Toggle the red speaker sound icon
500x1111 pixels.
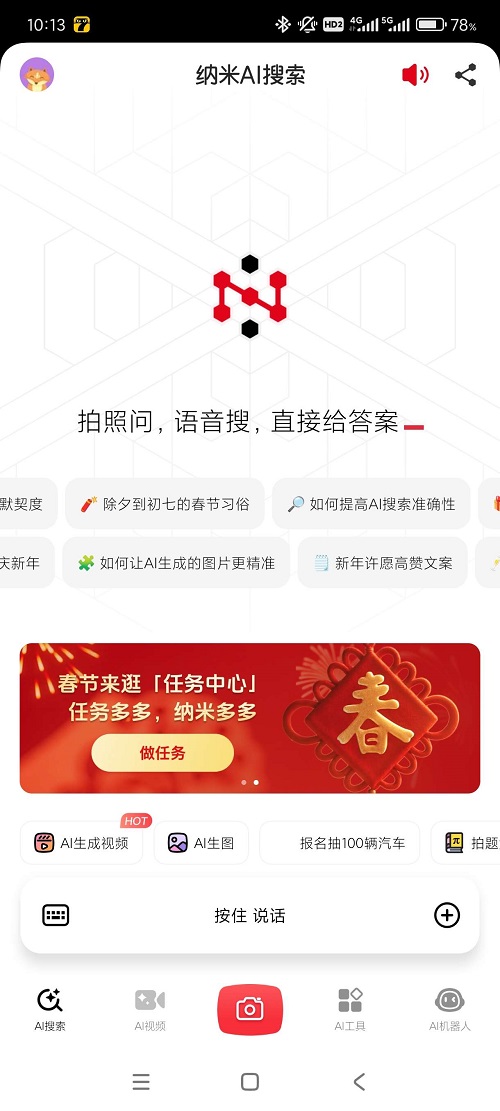coord(415,74)
